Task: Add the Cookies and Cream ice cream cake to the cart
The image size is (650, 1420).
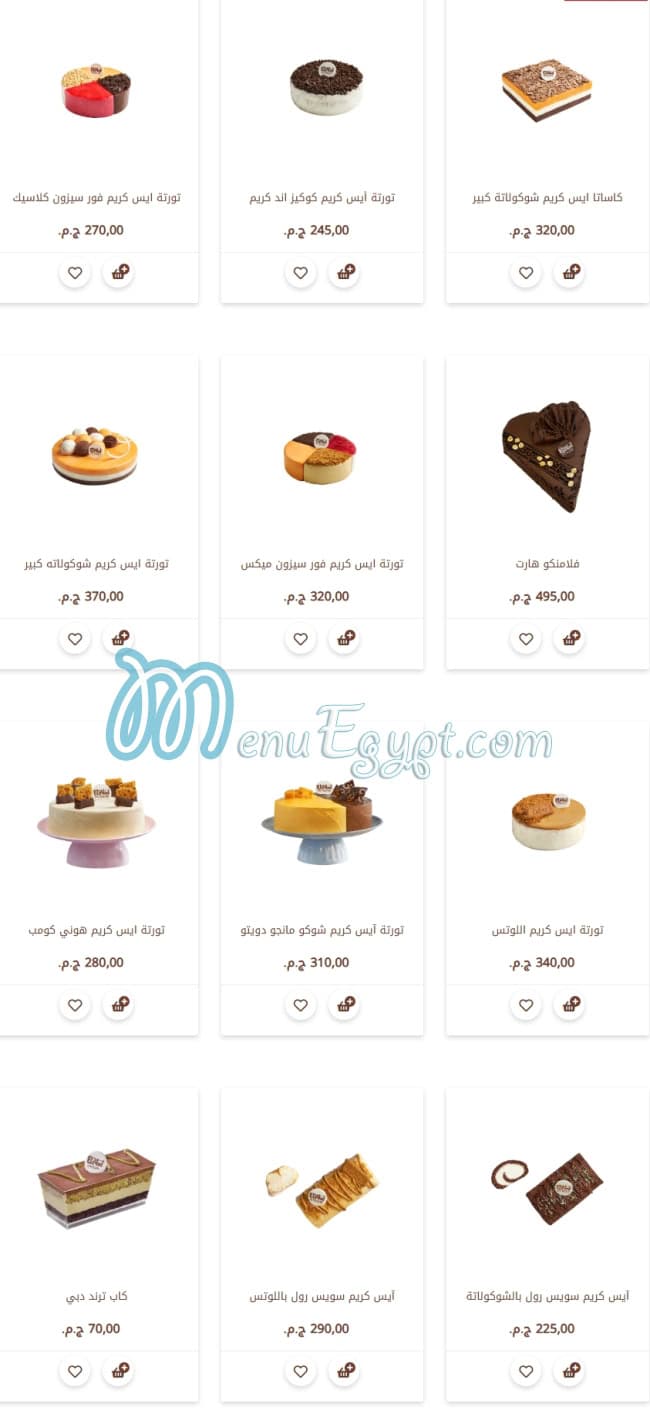Action: (x=344, y=272)
